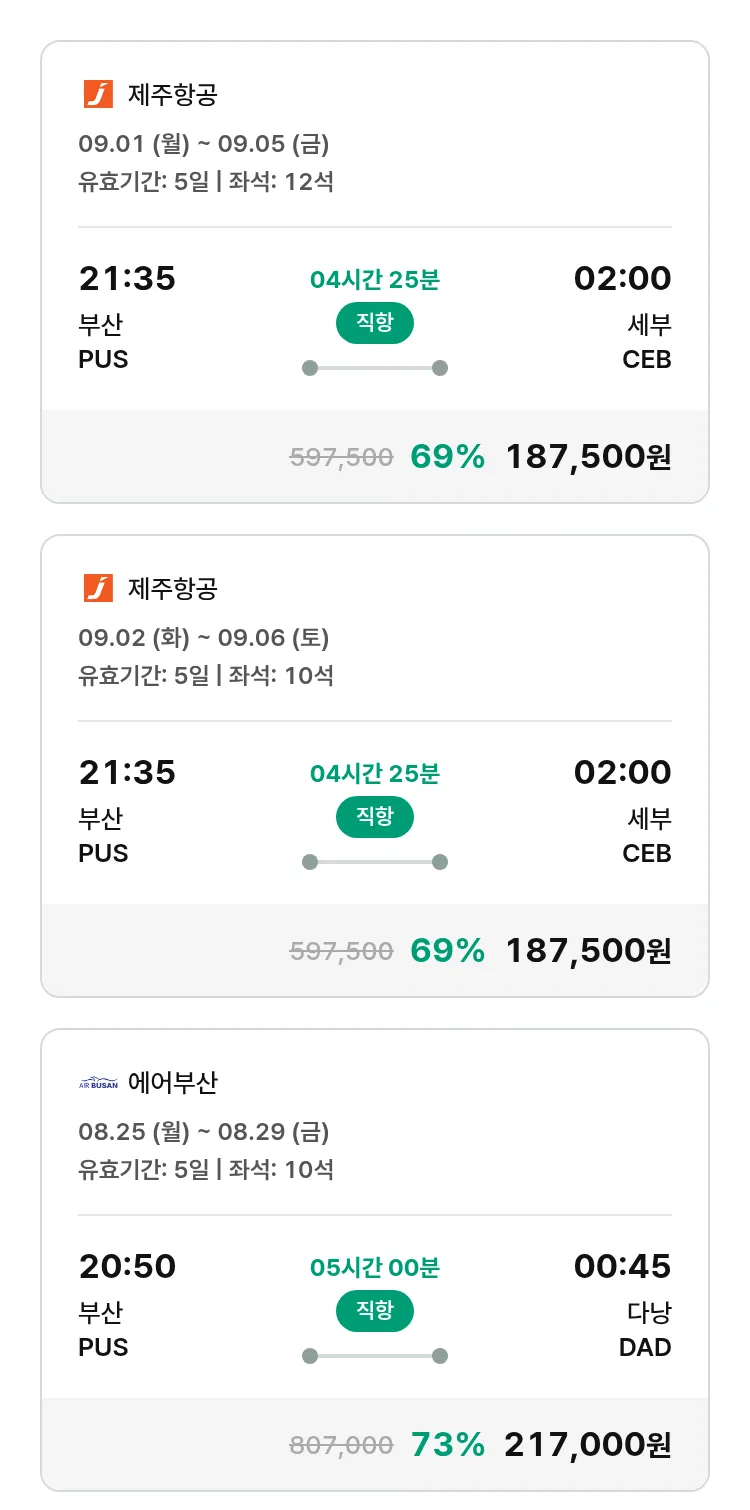Click the PUS departure airport code on the first card

104,360
